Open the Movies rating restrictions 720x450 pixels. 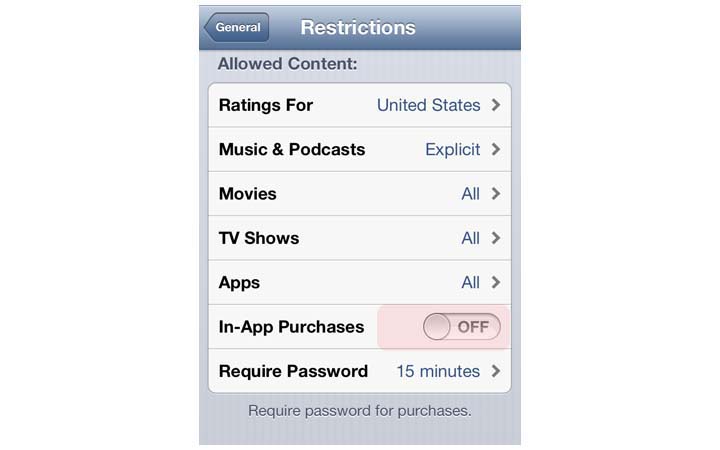pyautogui.click(x=360, y=194)
